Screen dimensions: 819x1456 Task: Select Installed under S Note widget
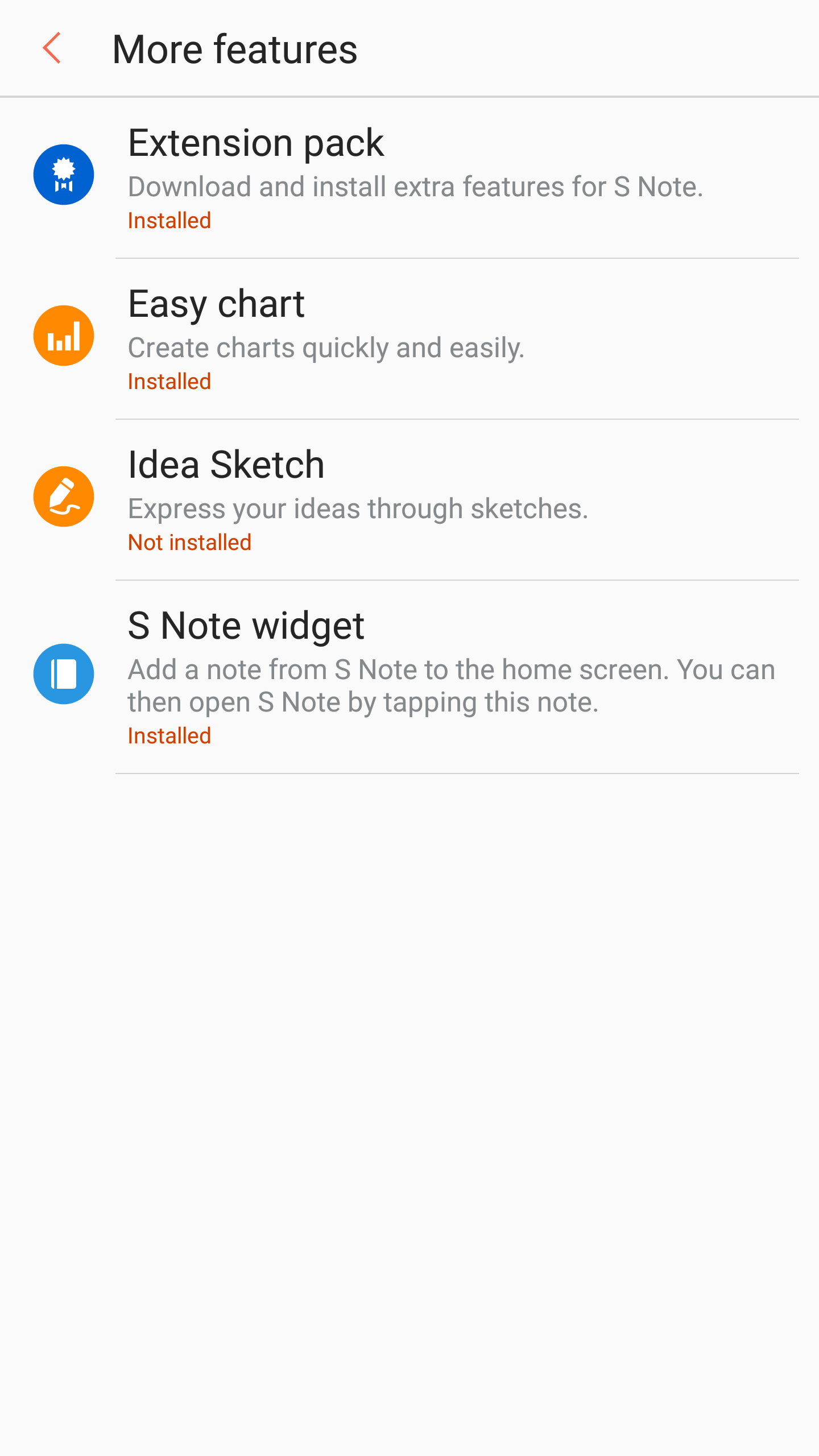(x=169, y=735)
